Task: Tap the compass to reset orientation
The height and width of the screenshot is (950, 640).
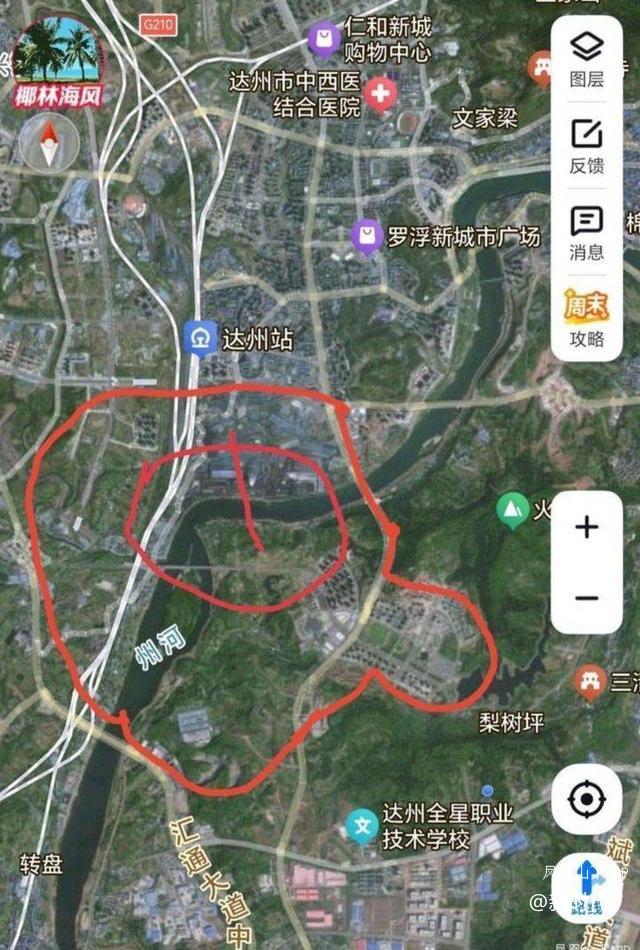Action: [x=46, y=142]
